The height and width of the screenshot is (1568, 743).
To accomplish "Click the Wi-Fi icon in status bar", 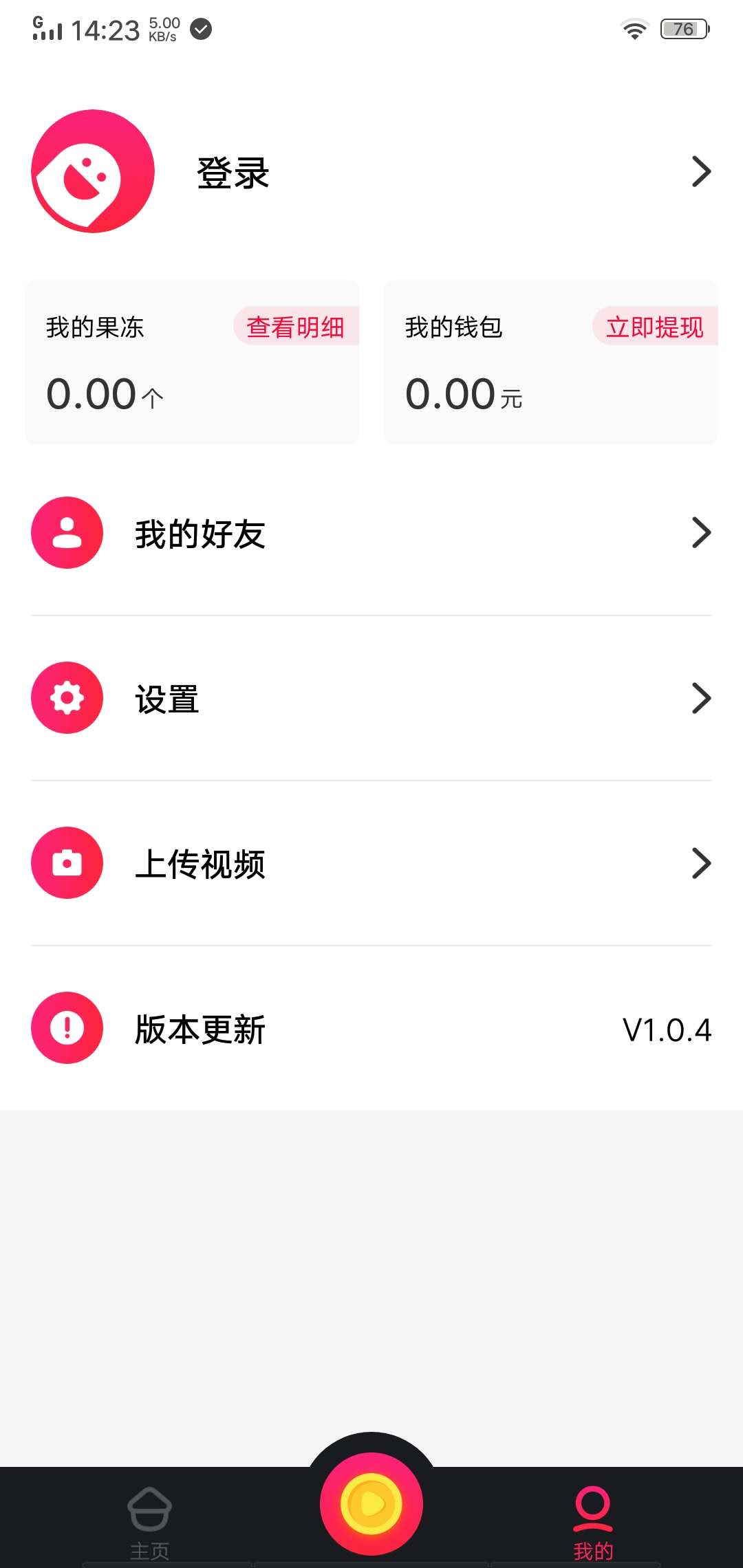I will [x=633, y=28].
